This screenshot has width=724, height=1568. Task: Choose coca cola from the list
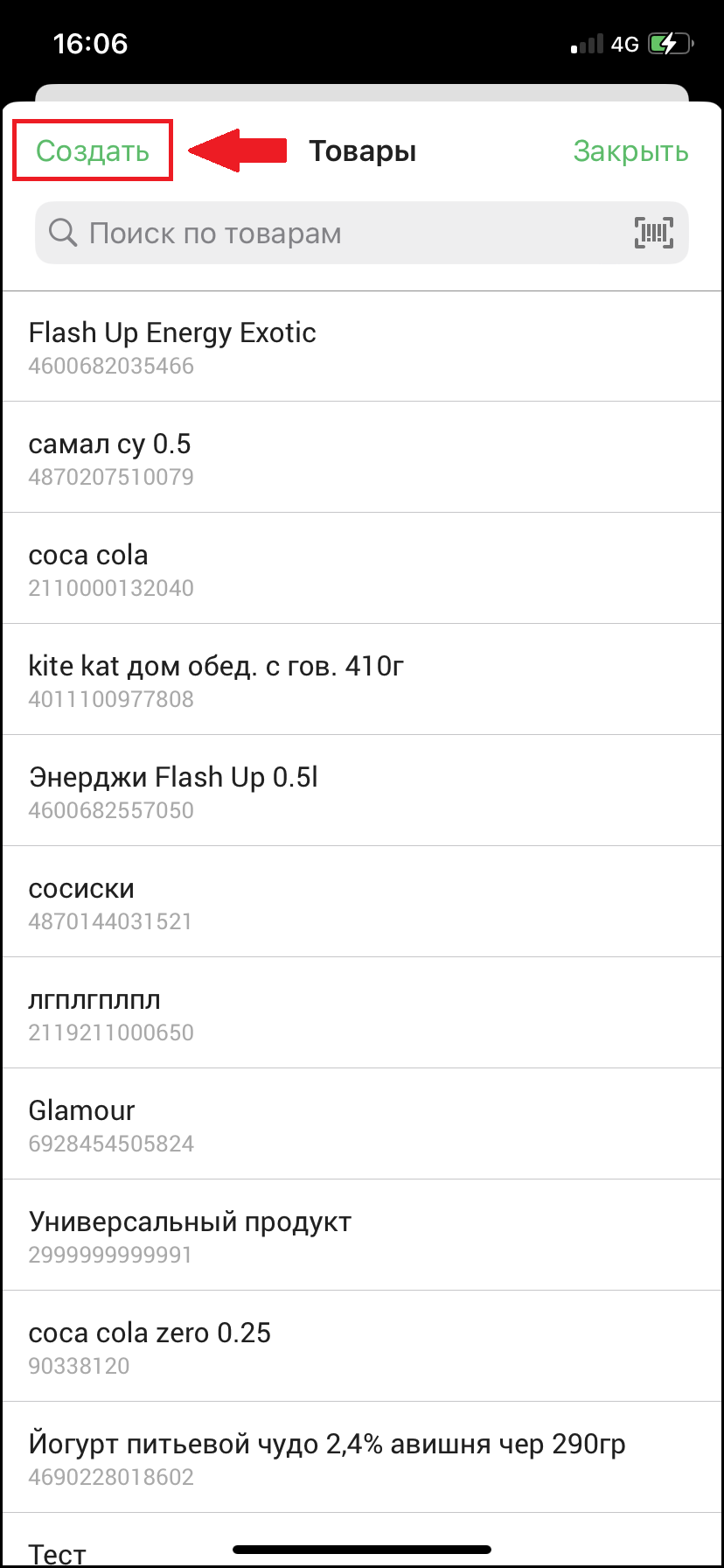(x=362, y=569)
